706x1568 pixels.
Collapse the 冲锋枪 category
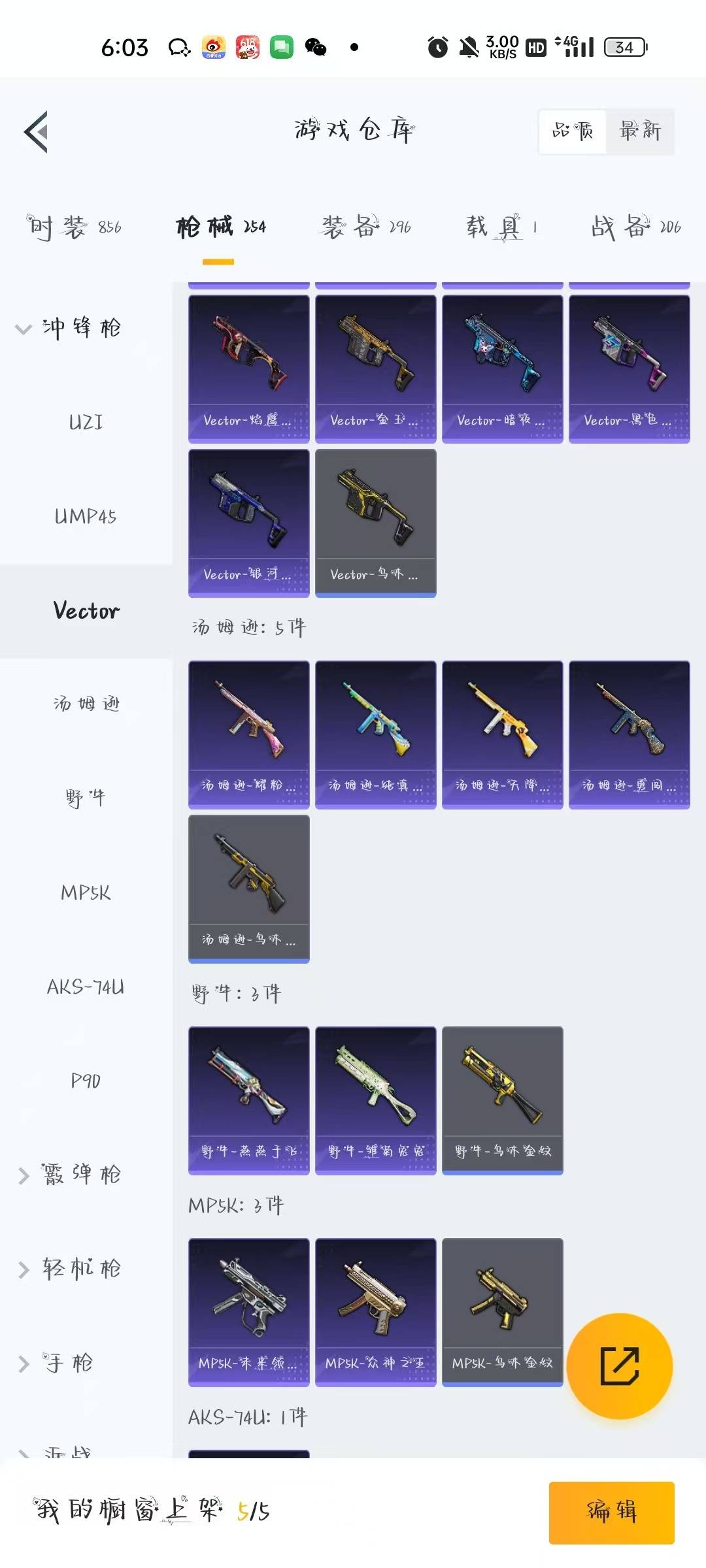[x=69, y=327]
